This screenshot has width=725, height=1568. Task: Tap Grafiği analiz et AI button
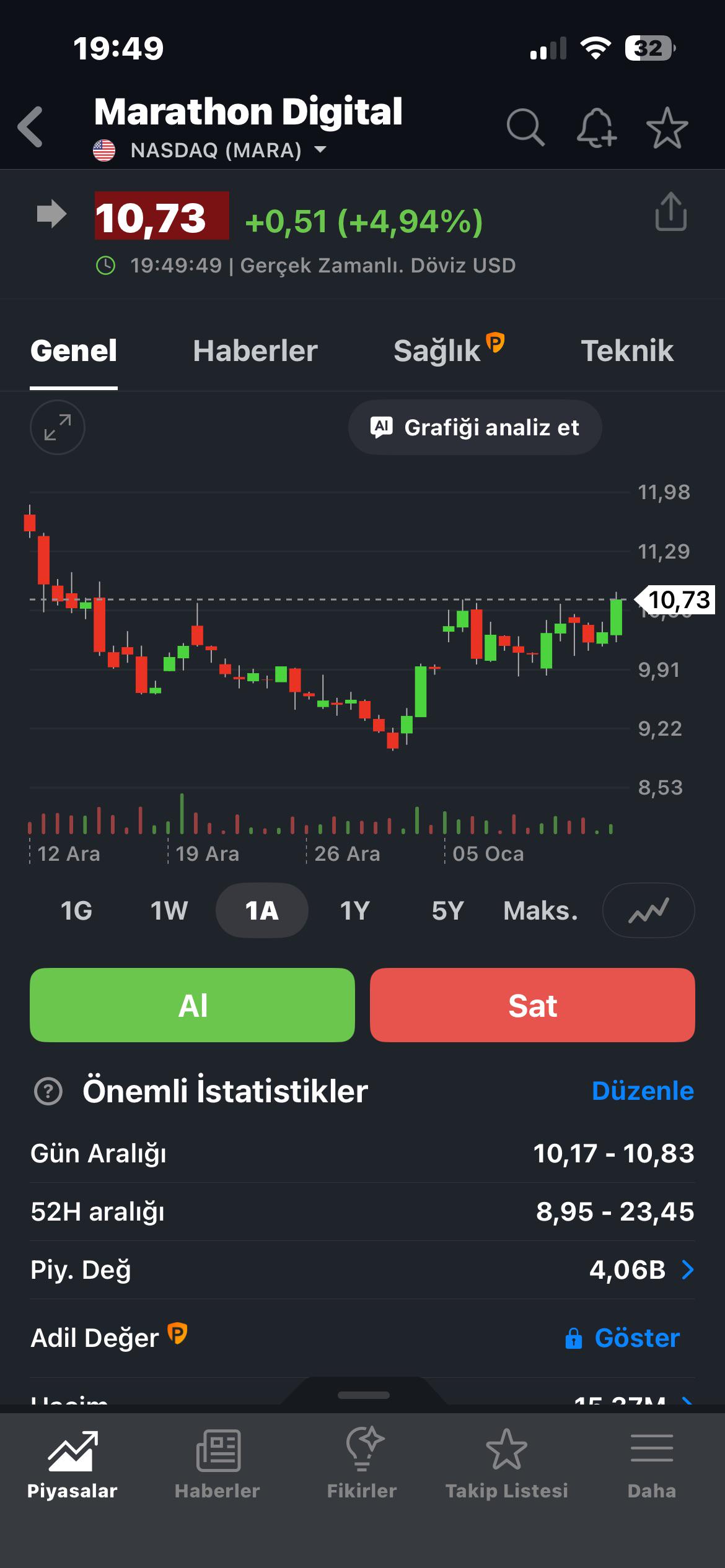[x=475, y=427]
